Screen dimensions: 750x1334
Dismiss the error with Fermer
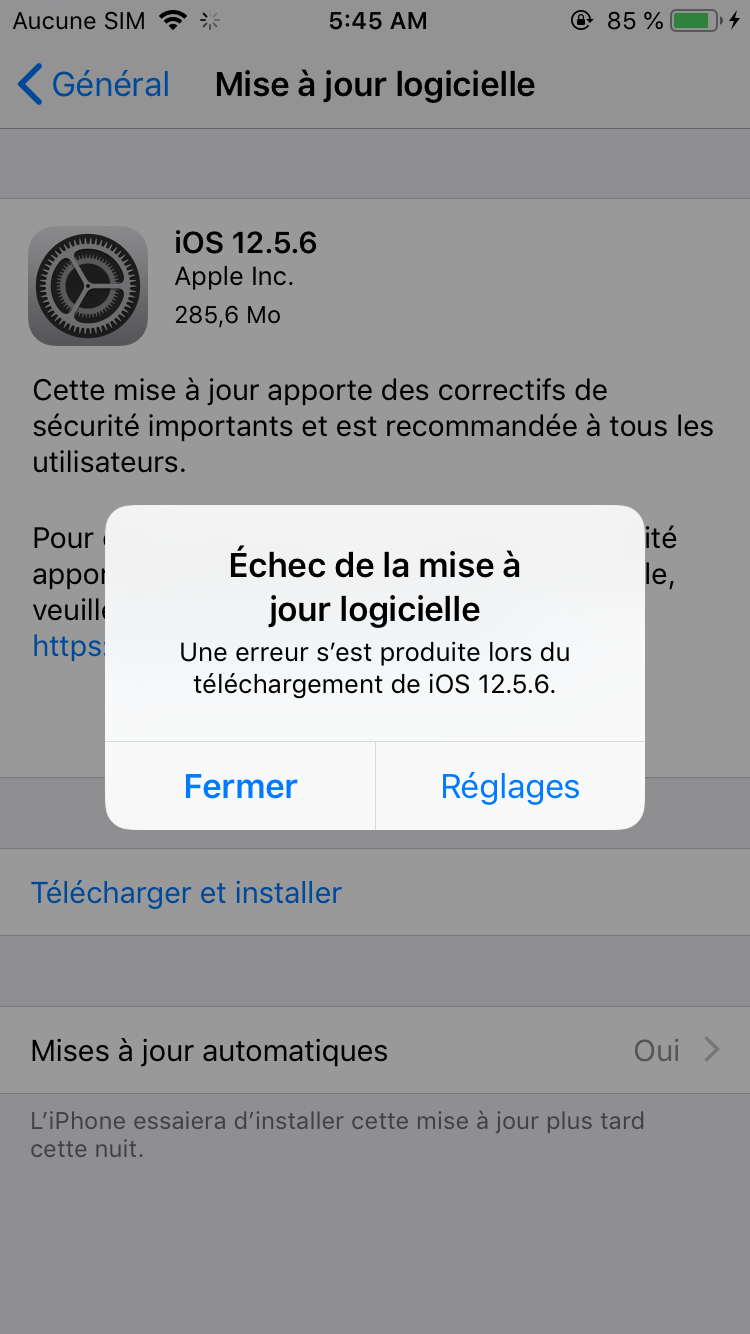coord(240,786)
